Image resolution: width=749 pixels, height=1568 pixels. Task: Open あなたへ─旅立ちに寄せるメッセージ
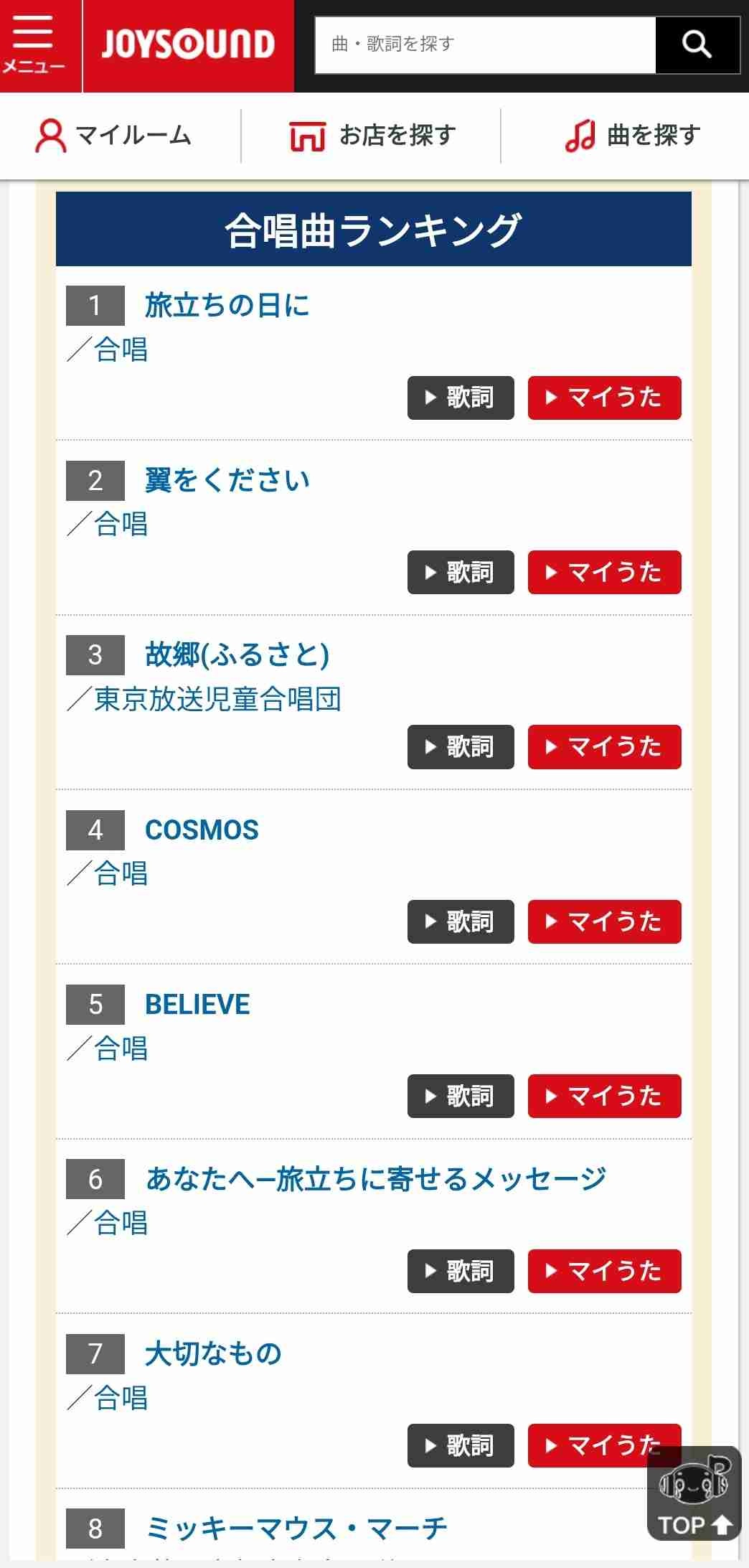(x=375, y=1179)
